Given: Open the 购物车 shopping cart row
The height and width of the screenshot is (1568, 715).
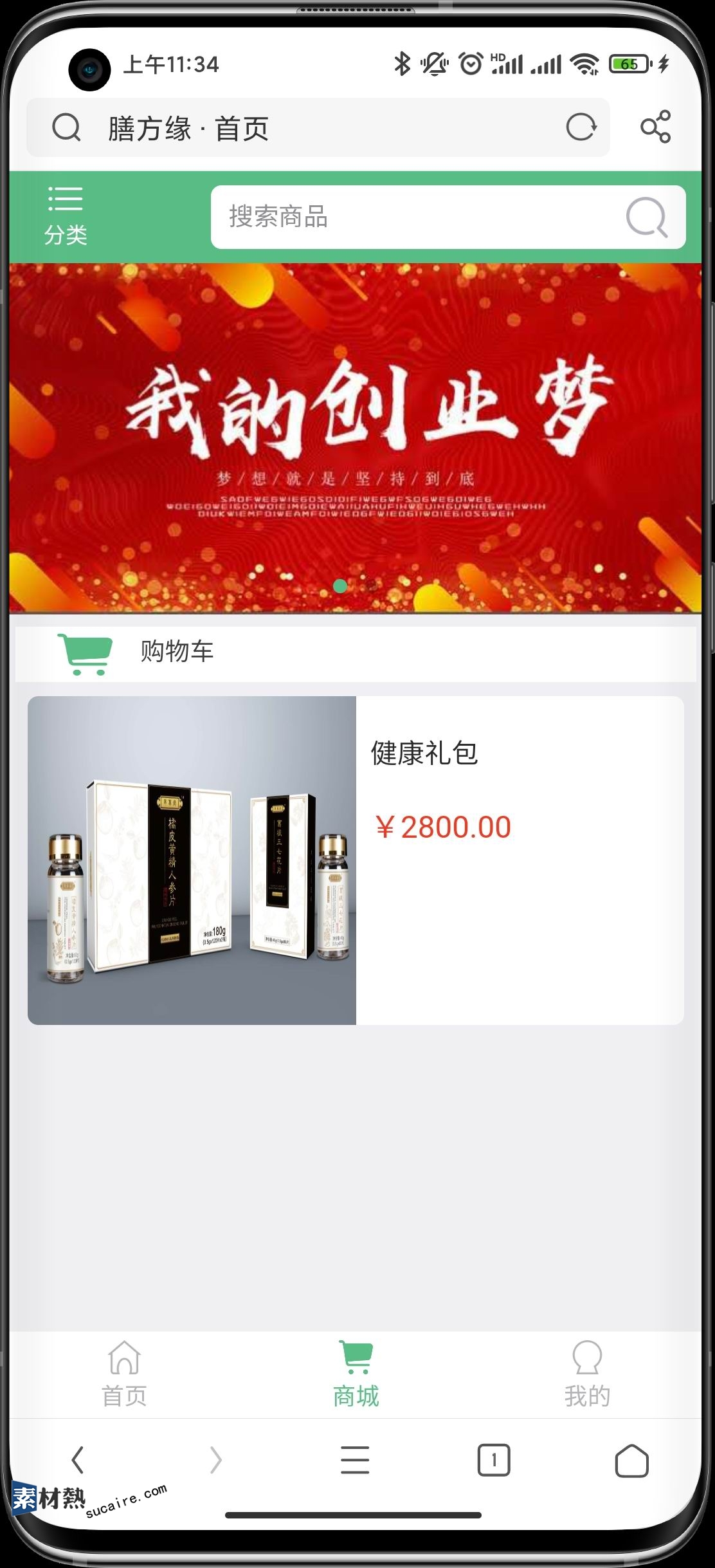Looking at the screenshot, I should 355,652.
